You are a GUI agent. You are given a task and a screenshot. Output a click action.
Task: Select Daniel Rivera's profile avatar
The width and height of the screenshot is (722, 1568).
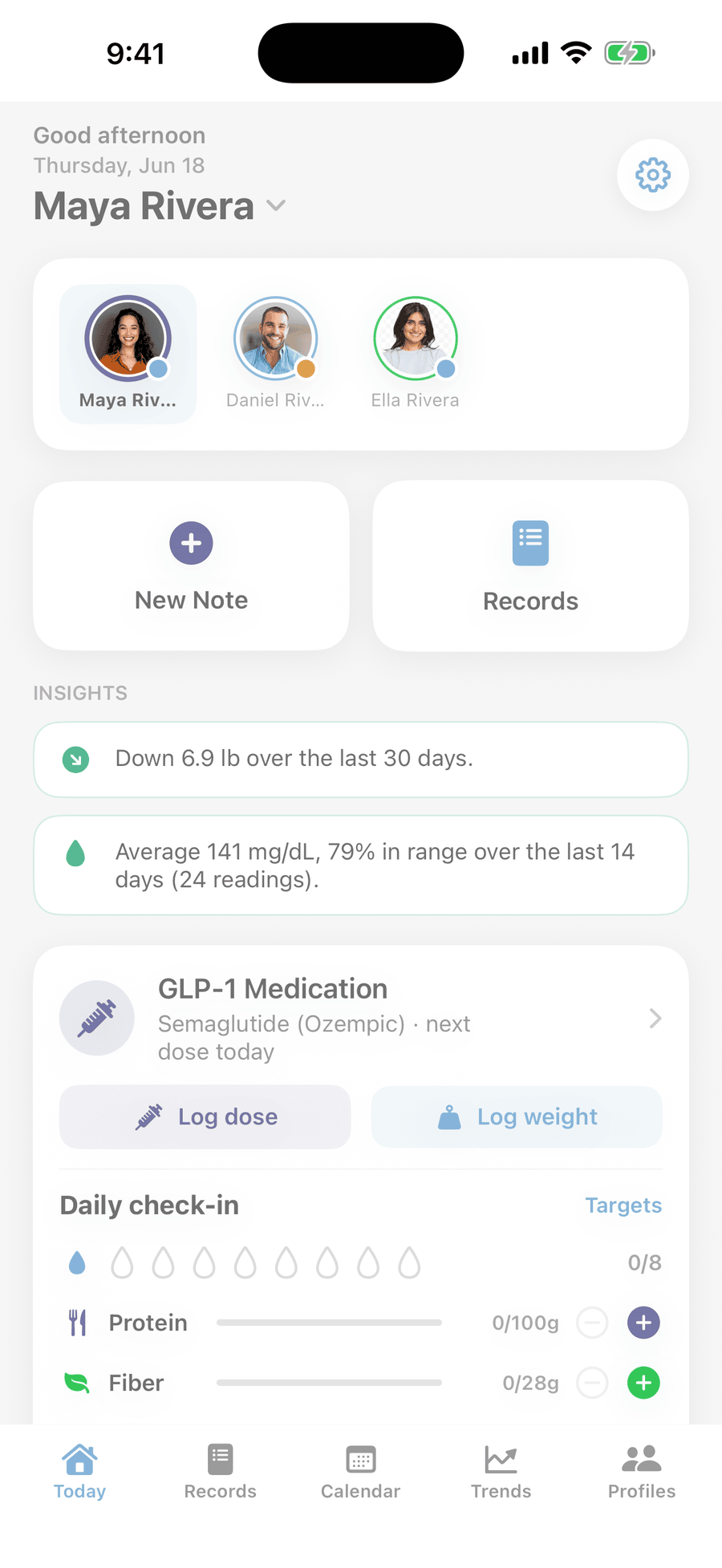(x=275, y=338)
